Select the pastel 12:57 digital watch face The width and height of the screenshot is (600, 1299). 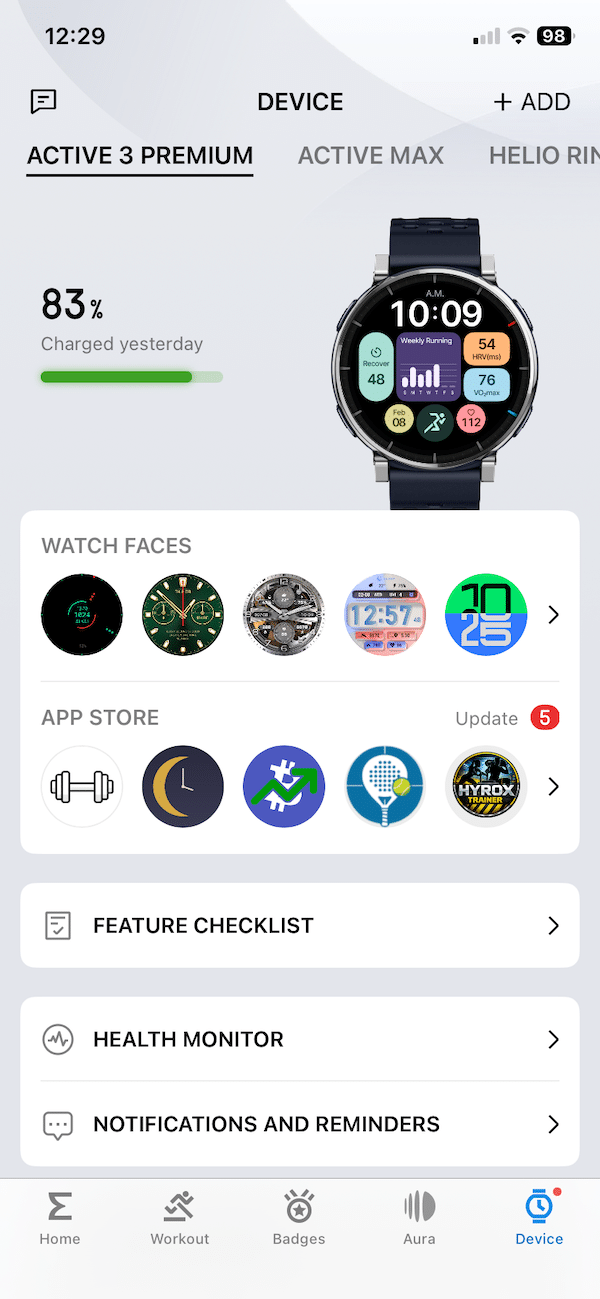click(385, 615)
